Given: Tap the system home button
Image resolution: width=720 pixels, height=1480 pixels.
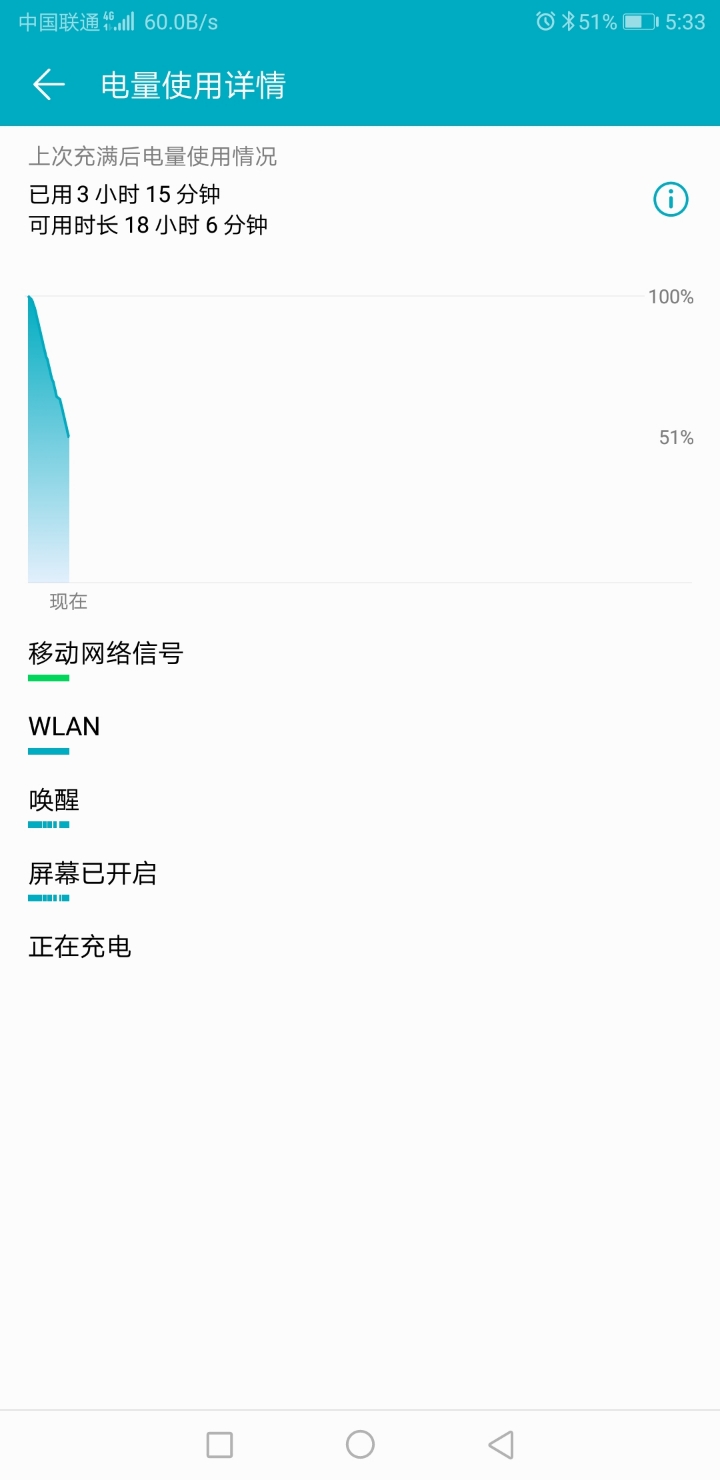Looking at the screenshot, I should [360, 1444].
